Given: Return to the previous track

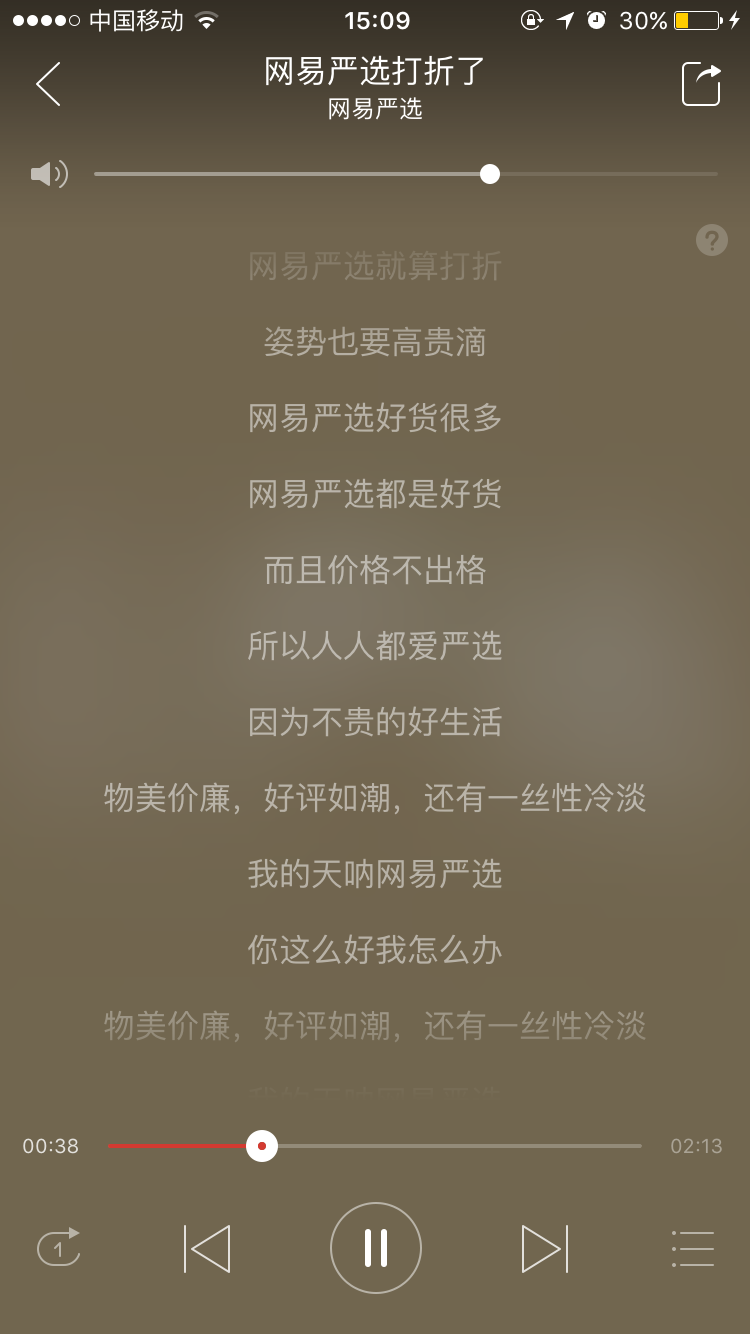Looking at the screenshot, I should coord(207,1248).
